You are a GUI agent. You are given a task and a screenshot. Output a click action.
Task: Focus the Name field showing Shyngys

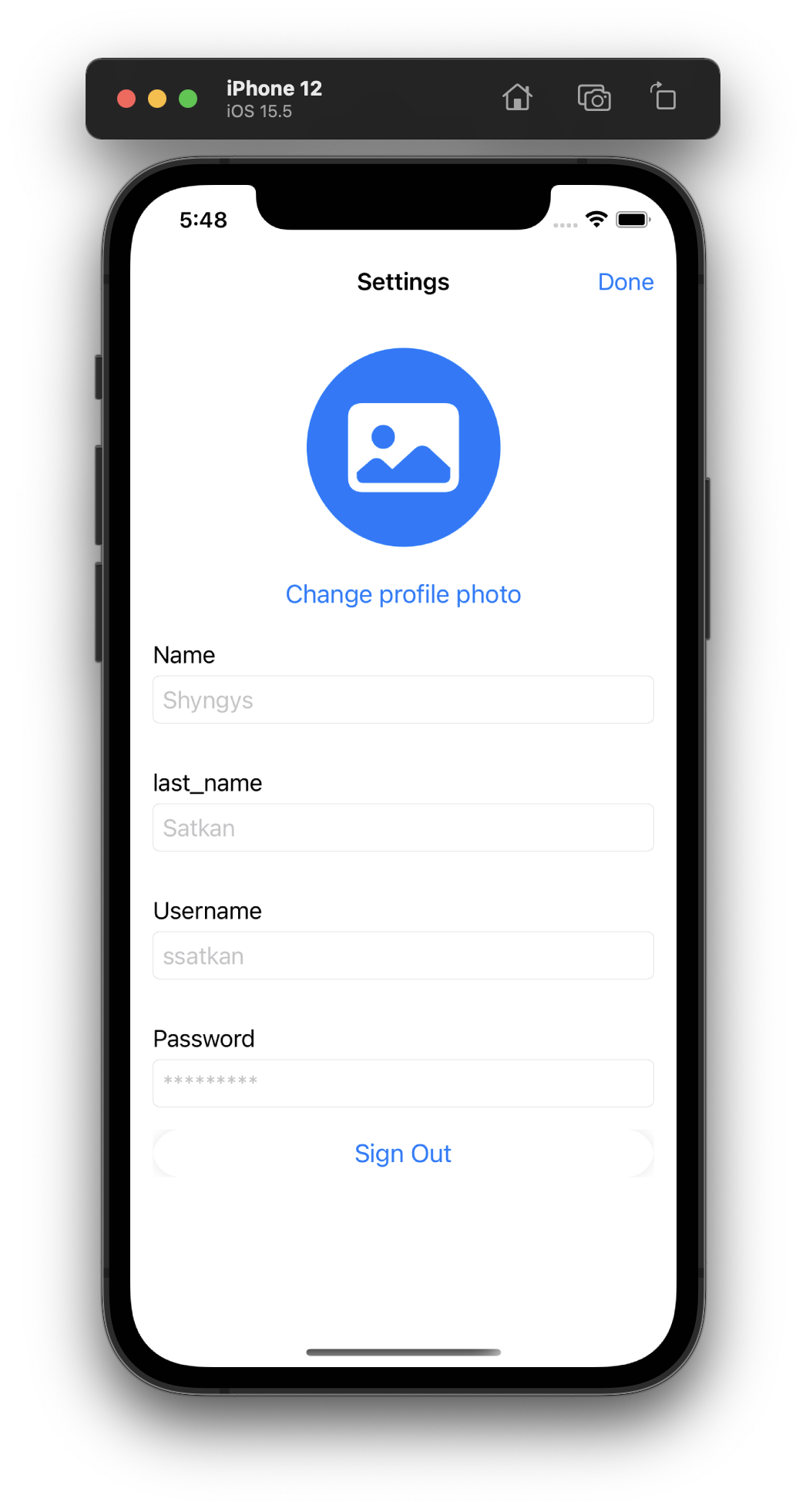(403, 700)
